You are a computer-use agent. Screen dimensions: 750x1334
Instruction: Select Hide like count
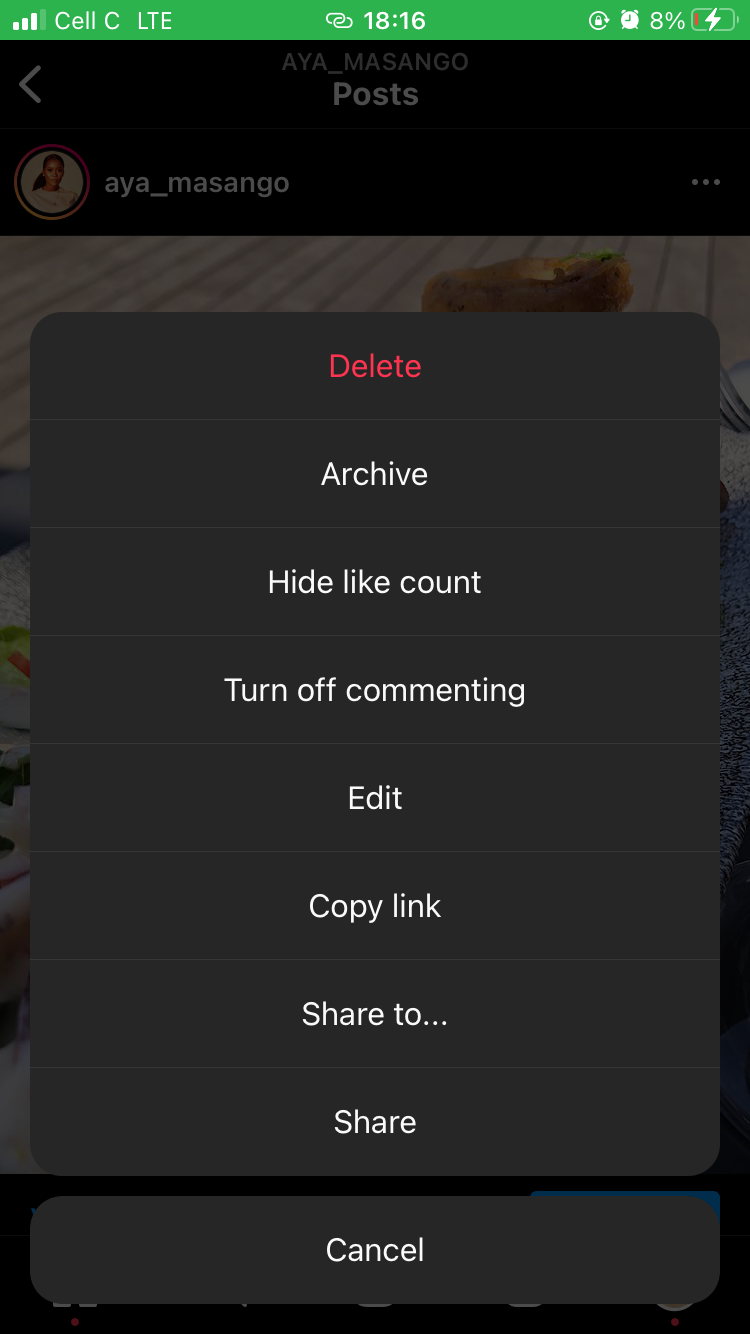[x=375, y=582]
